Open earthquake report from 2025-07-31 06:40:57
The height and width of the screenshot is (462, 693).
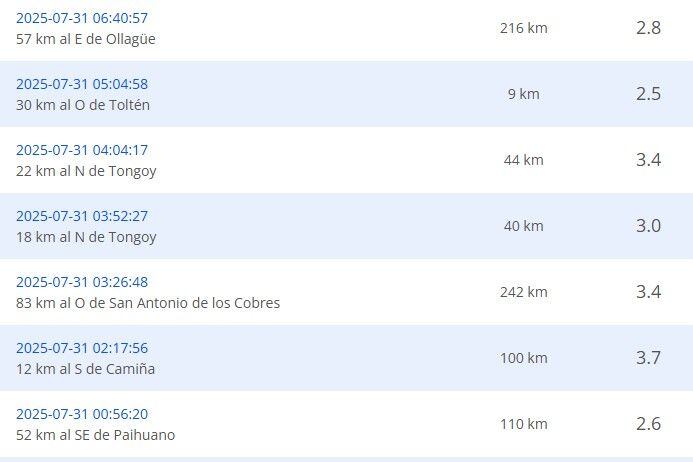(82, 18)
